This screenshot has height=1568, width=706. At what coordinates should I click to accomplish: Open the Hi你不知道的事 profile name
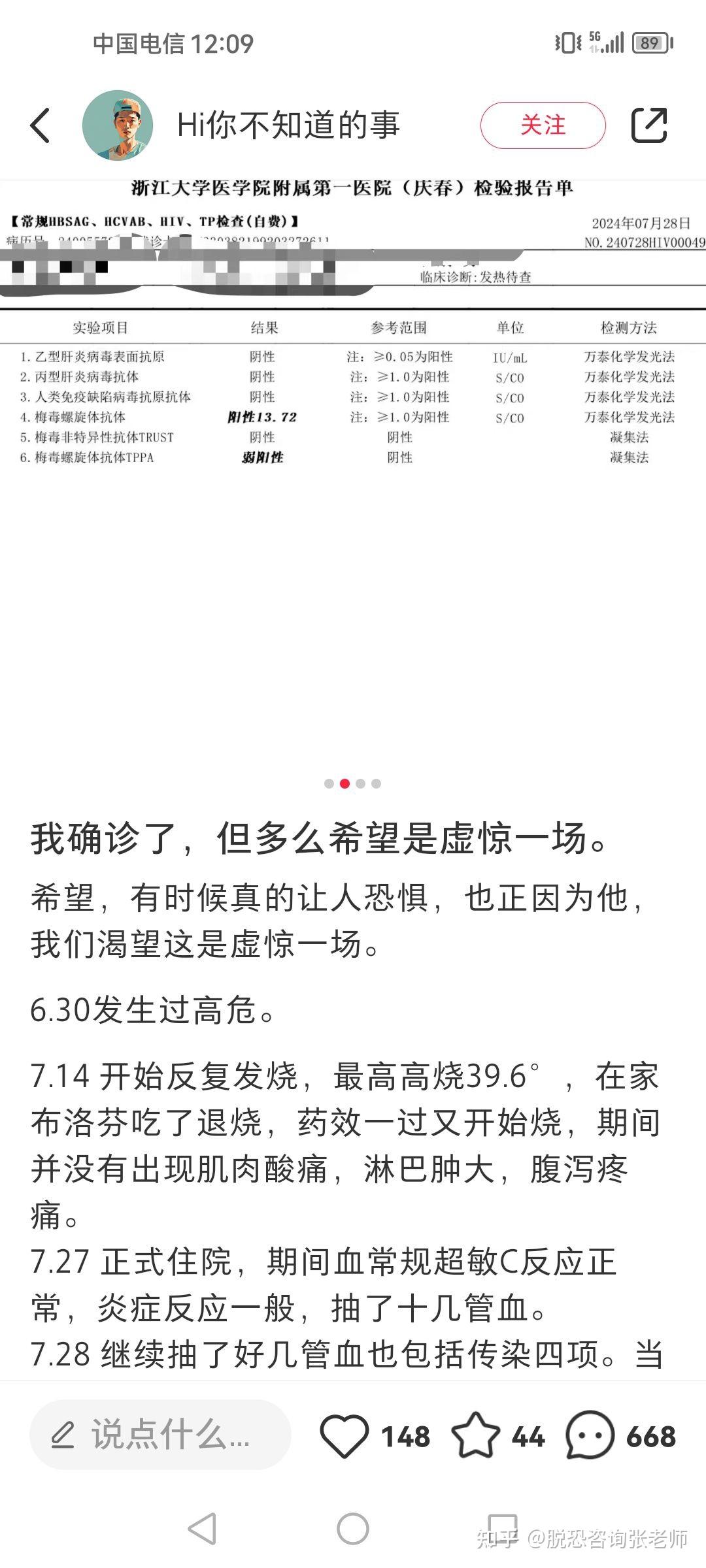(x=288, y=125)
